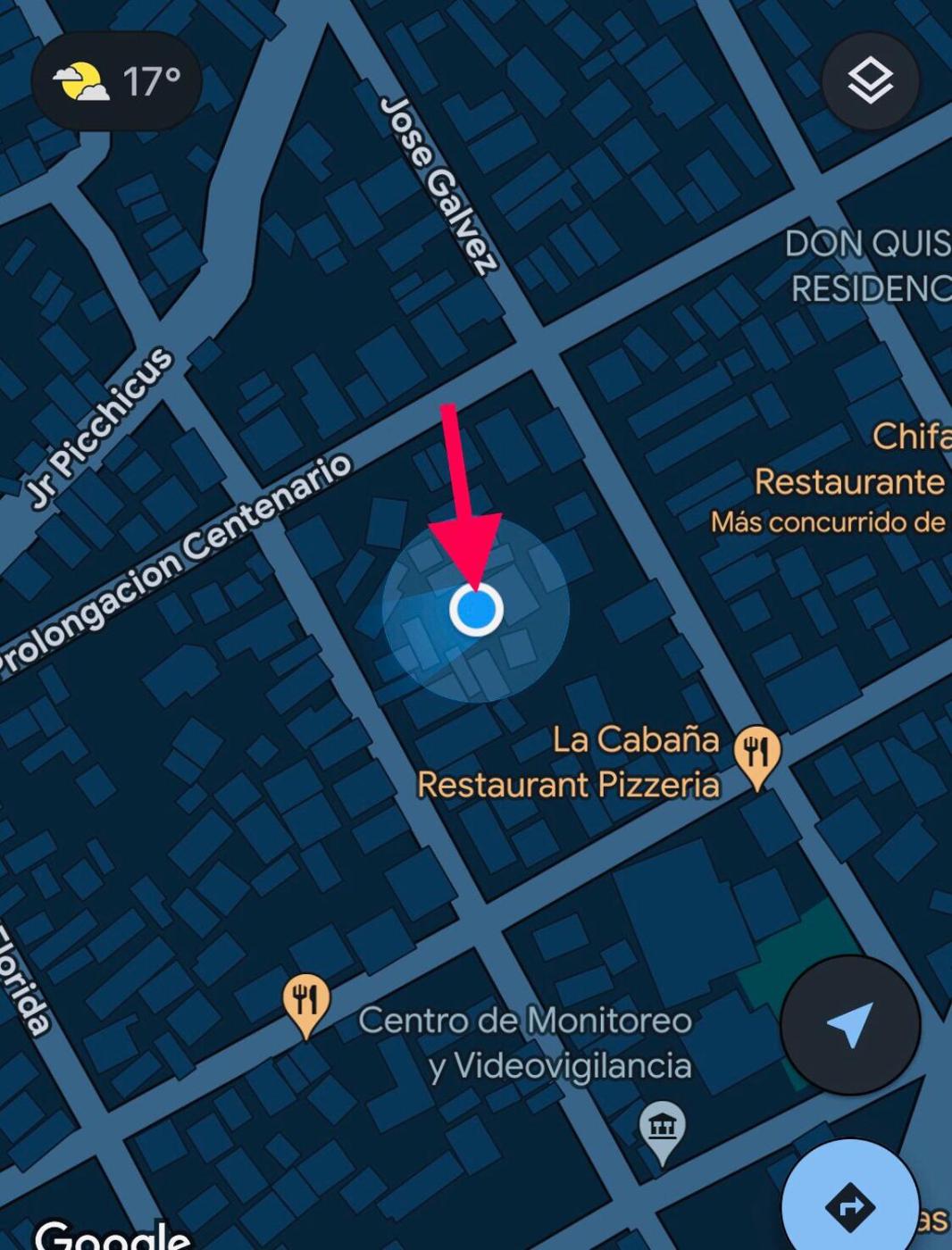952x1250 pixels.
Task: Select the Don Quis Residenc place label
Action: pyautogui.click(x=868, y=266)
